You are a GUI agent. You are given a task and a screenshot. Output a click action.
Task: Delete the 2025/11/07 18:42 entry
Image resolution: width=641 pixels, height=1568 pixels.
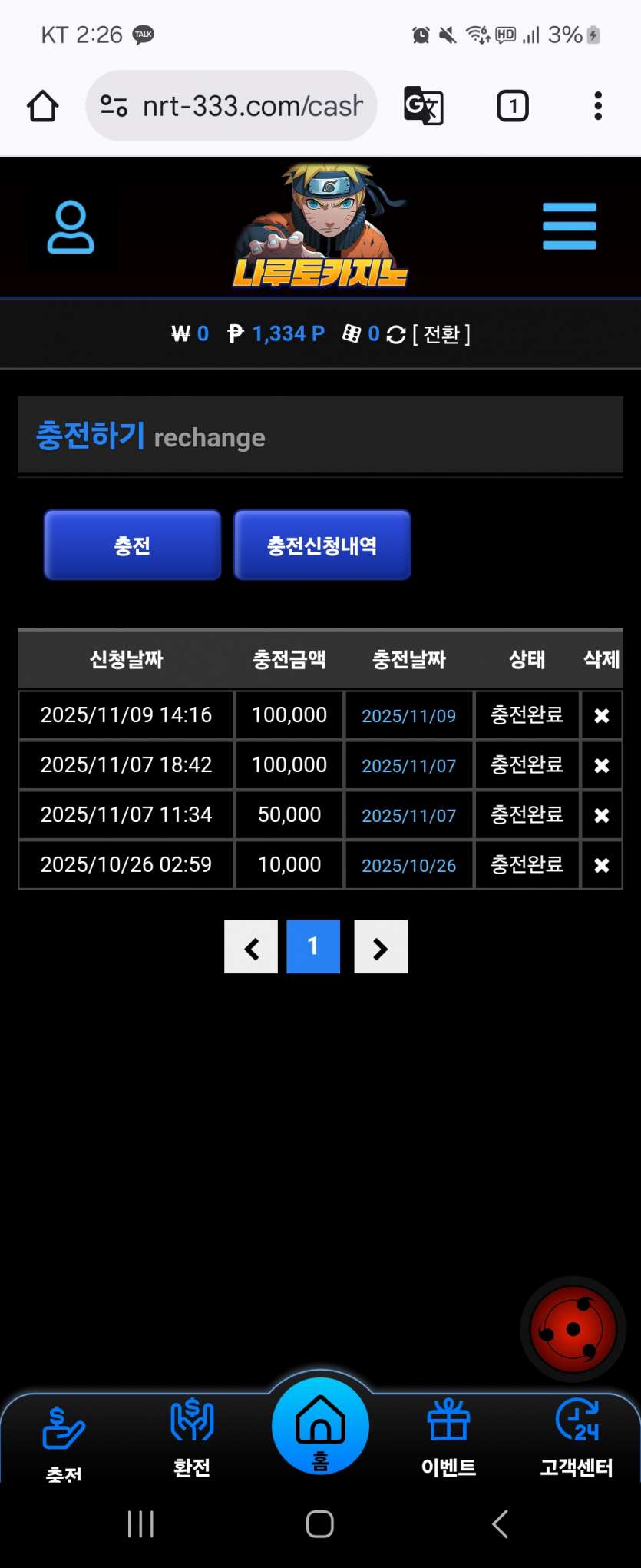(x=602, y=766)
